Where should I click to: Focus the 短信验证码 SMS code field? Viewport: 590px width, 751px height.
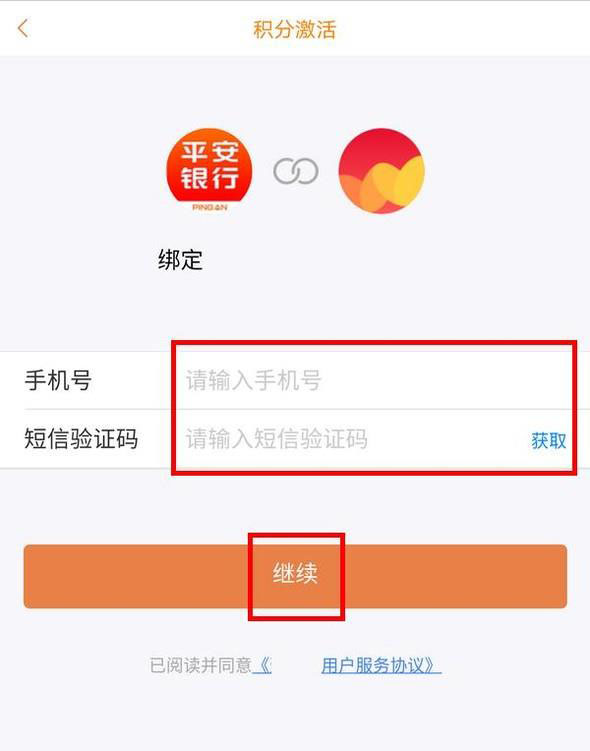[352, 439]
